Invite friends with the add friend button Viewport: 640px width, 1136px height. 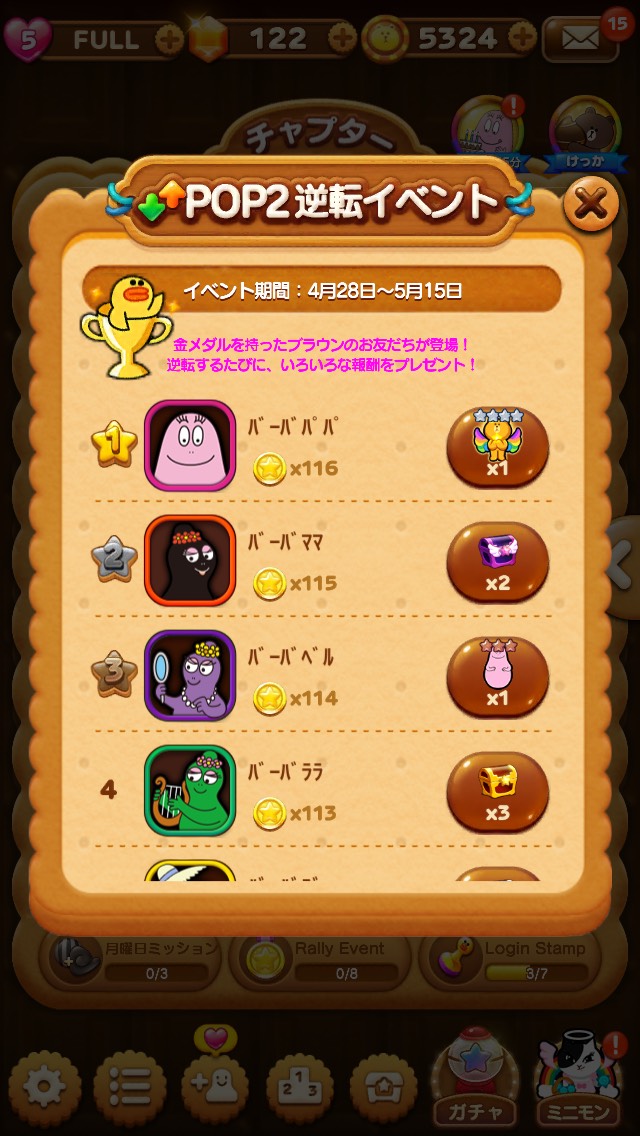[x=215, y=1085]
